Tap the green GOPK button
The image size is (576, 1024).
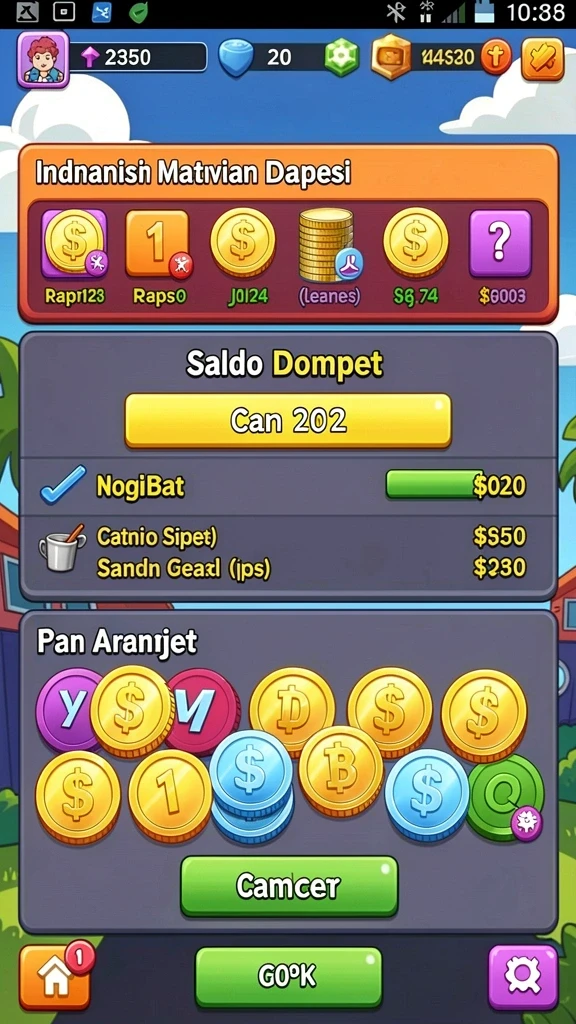tap(288, 976)
